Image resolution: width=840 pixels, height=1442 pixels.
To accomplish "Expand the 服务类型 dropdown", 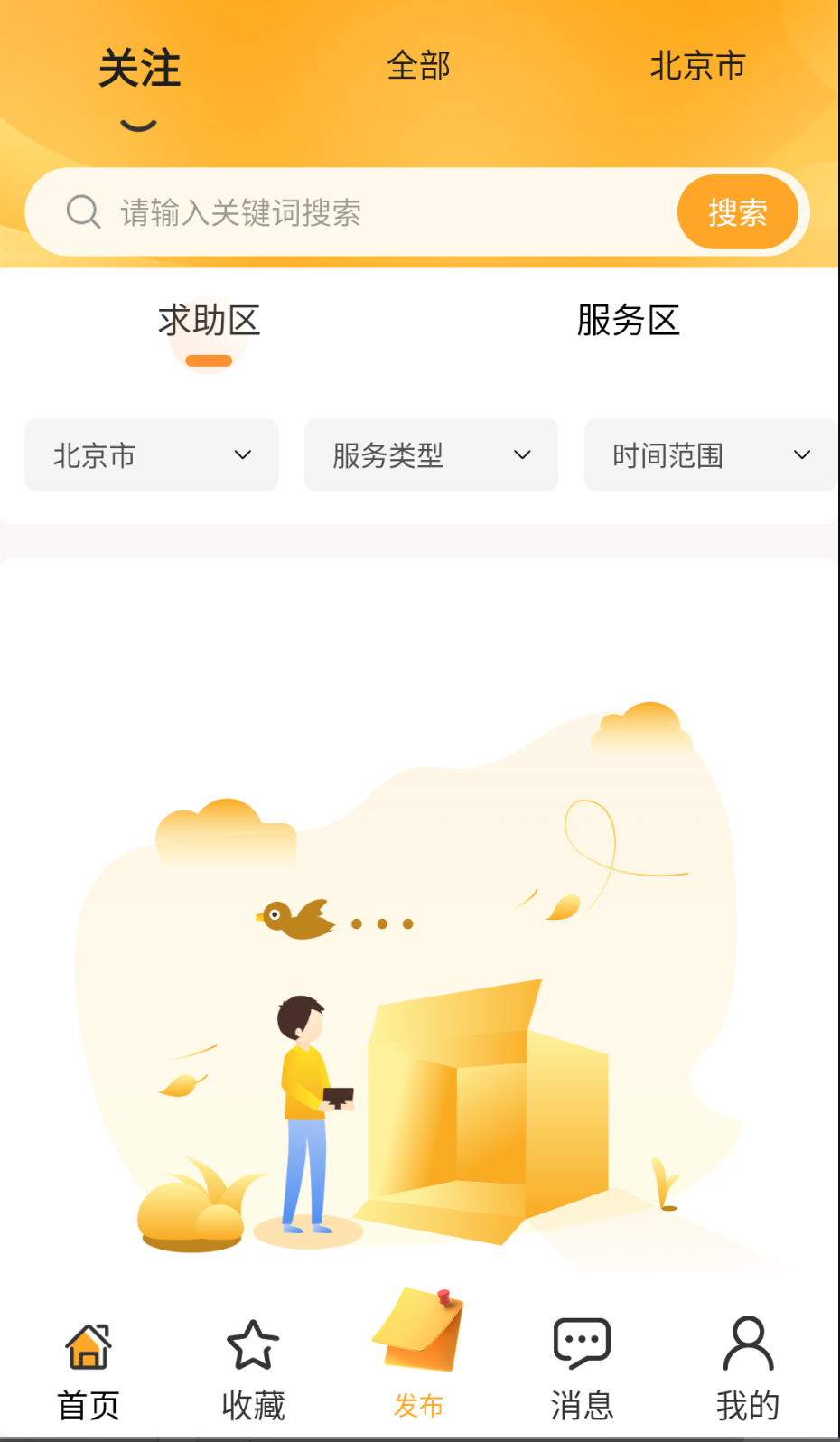I will [x=431, y=455].
